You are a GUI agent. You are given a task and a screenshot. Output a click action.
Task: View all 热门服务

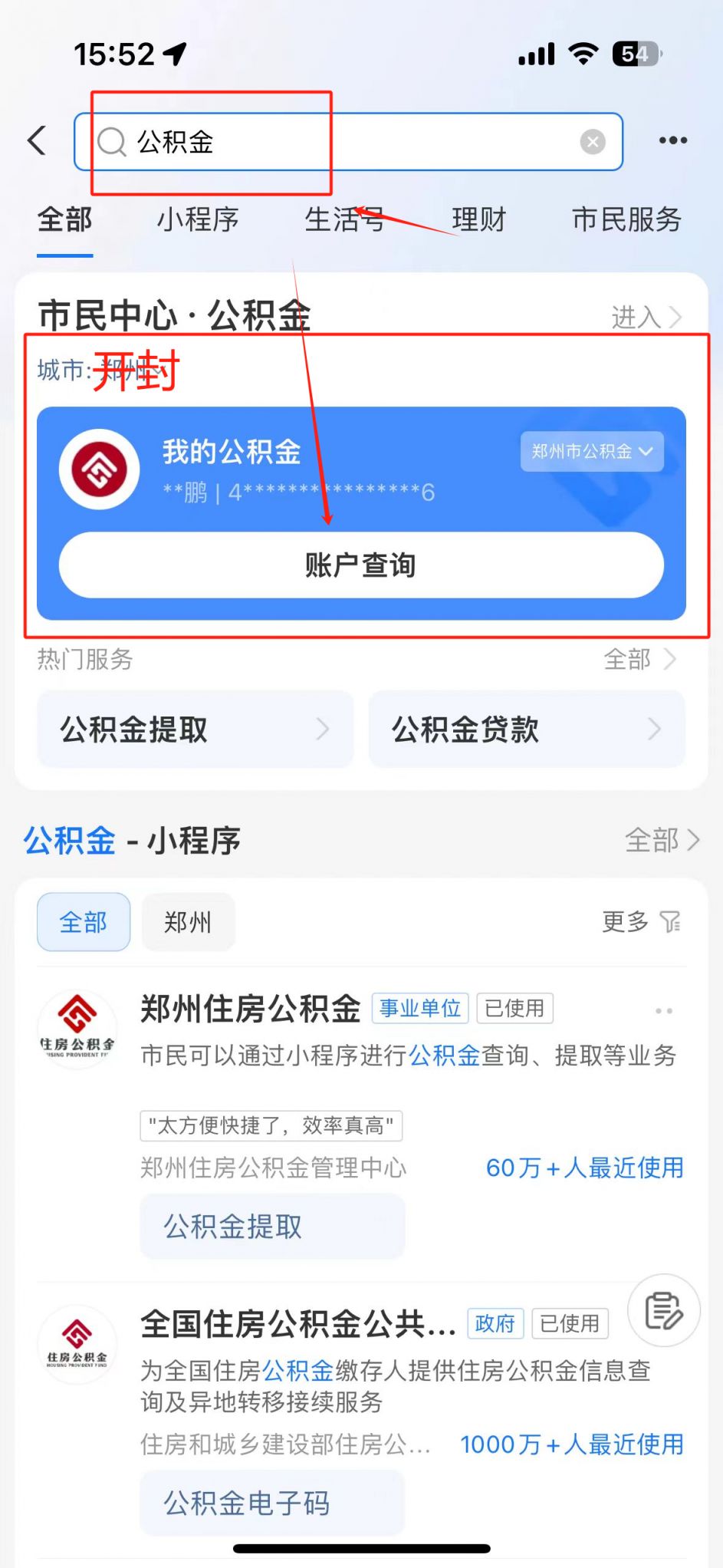coord(639,659)
